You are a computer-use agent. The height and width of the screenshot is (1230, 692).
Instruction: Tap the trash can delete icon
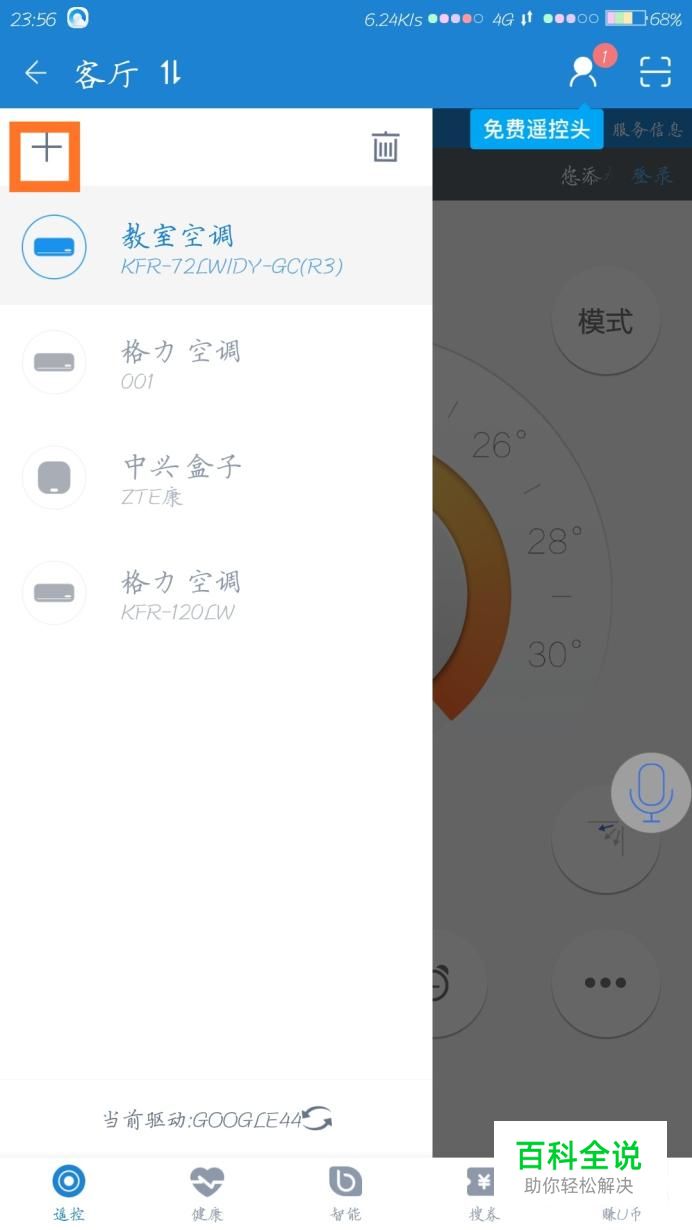385,147
